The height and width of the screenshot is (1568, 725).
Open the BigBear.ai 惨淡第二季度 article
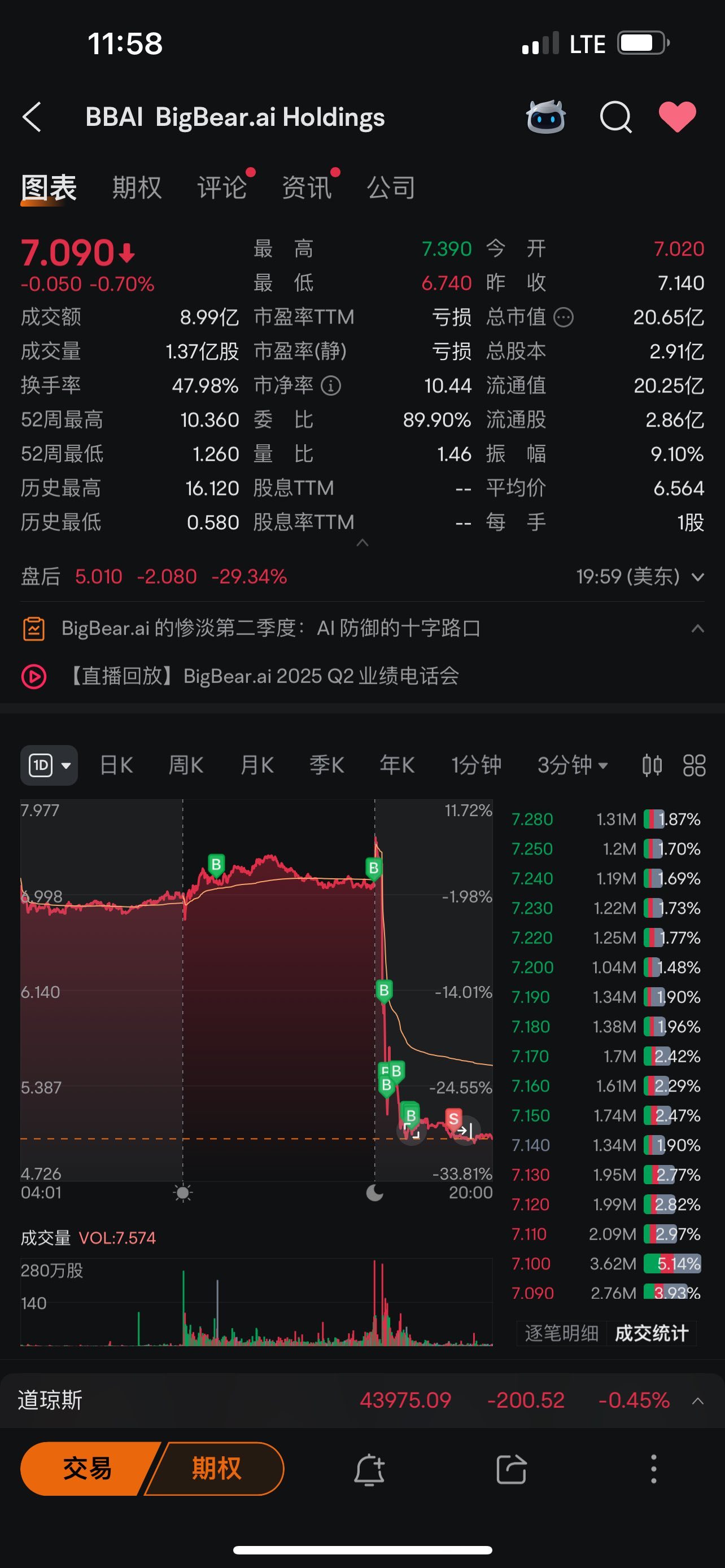click(271, 628)
